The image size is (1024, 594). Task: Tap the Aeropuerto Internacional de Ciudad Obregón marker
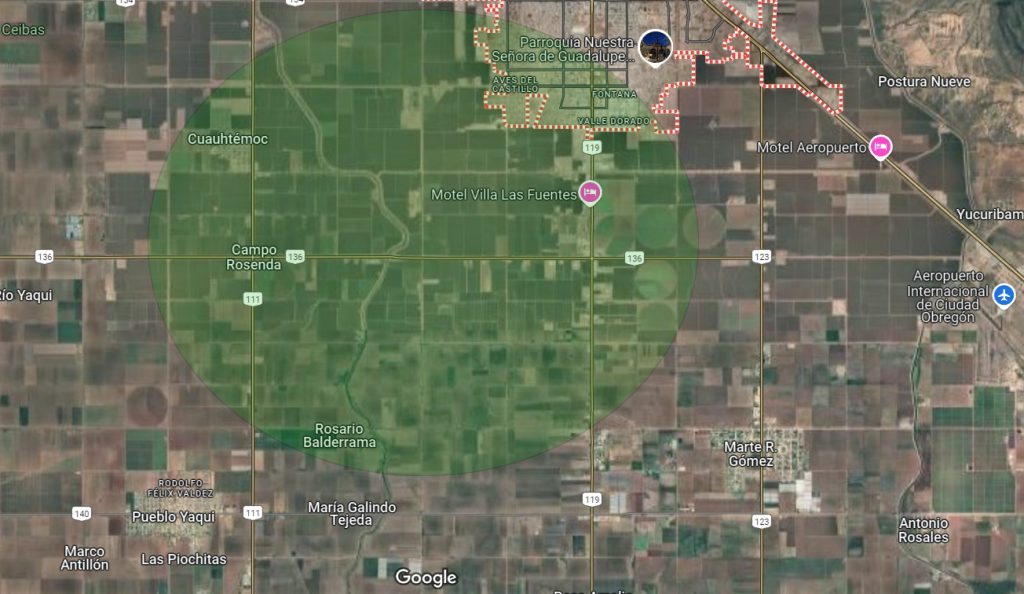(x=1004, y=296)
